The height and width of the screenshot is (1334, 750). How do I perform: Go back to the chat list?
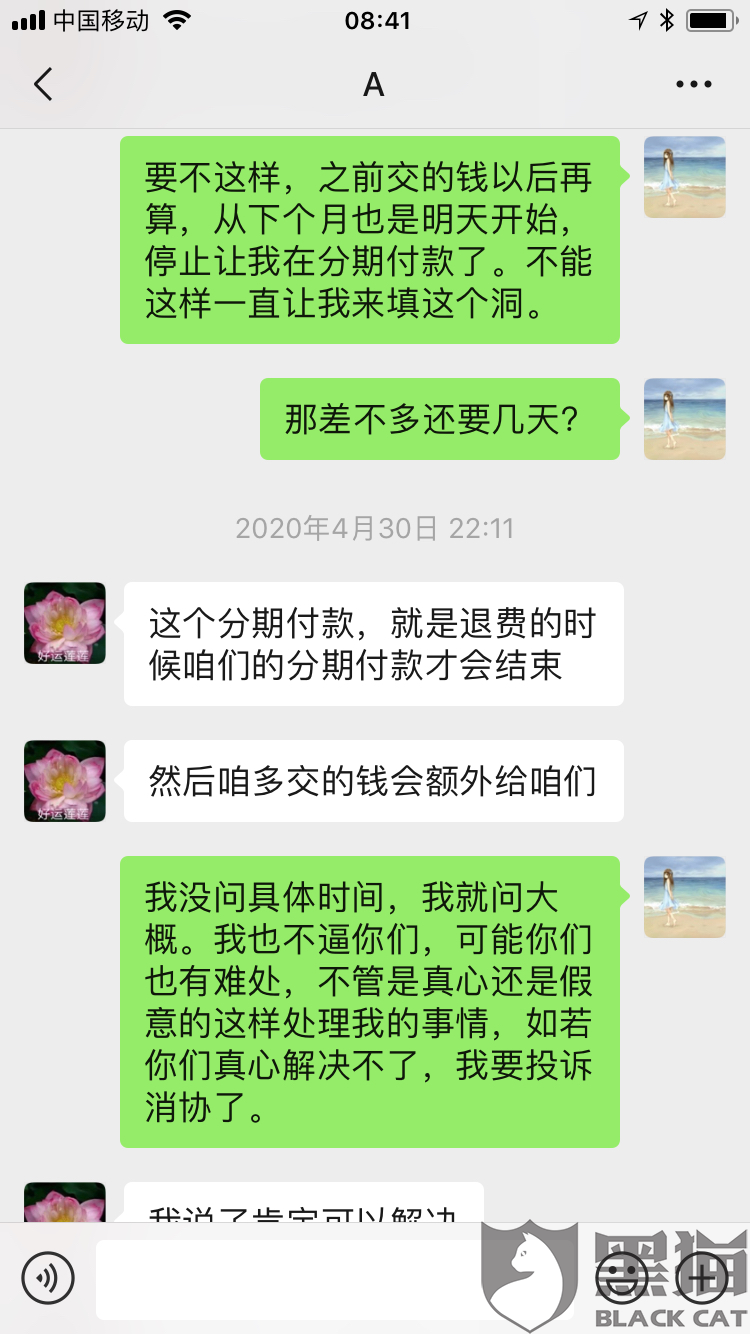point(43,85)
